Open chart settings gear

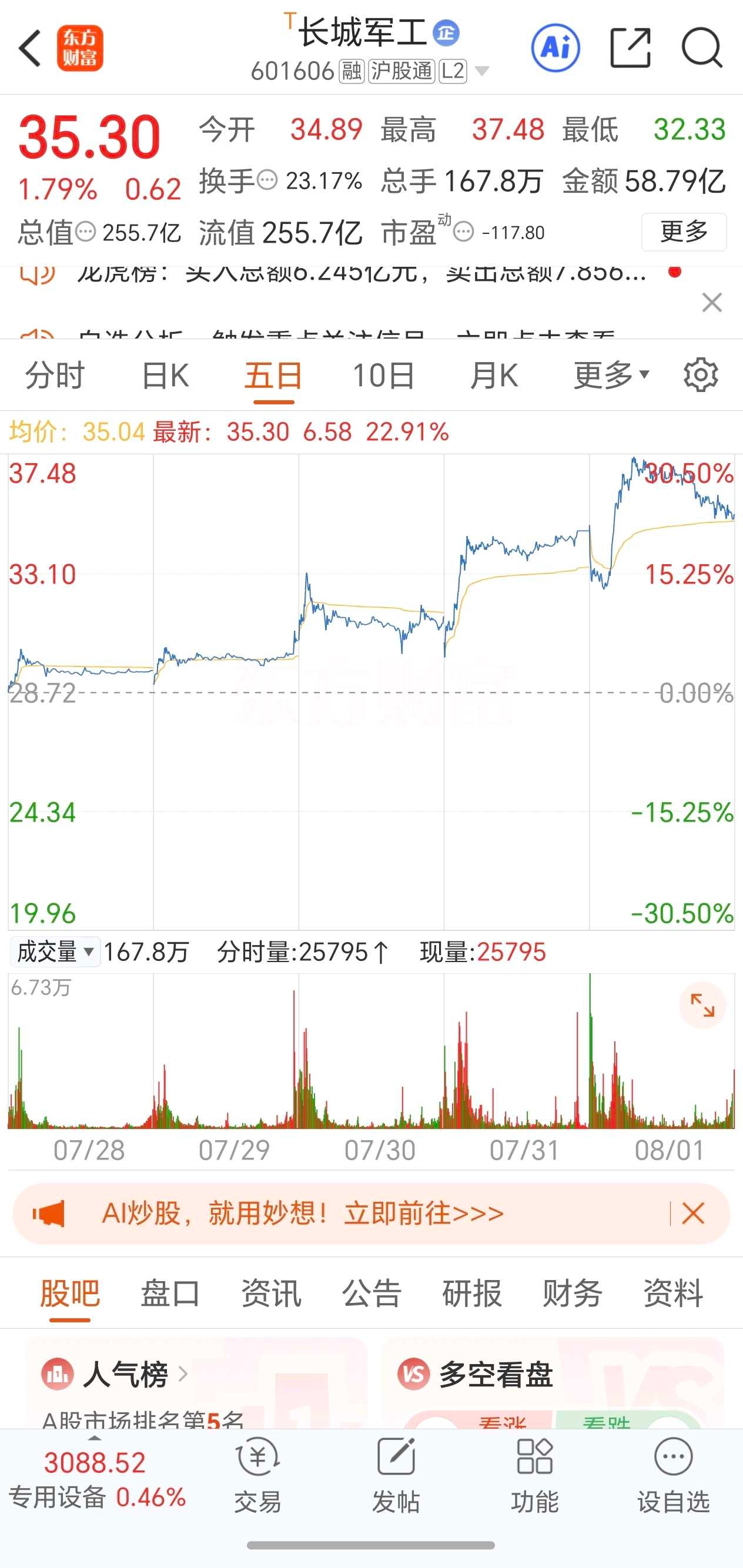(x=701, y=375)
